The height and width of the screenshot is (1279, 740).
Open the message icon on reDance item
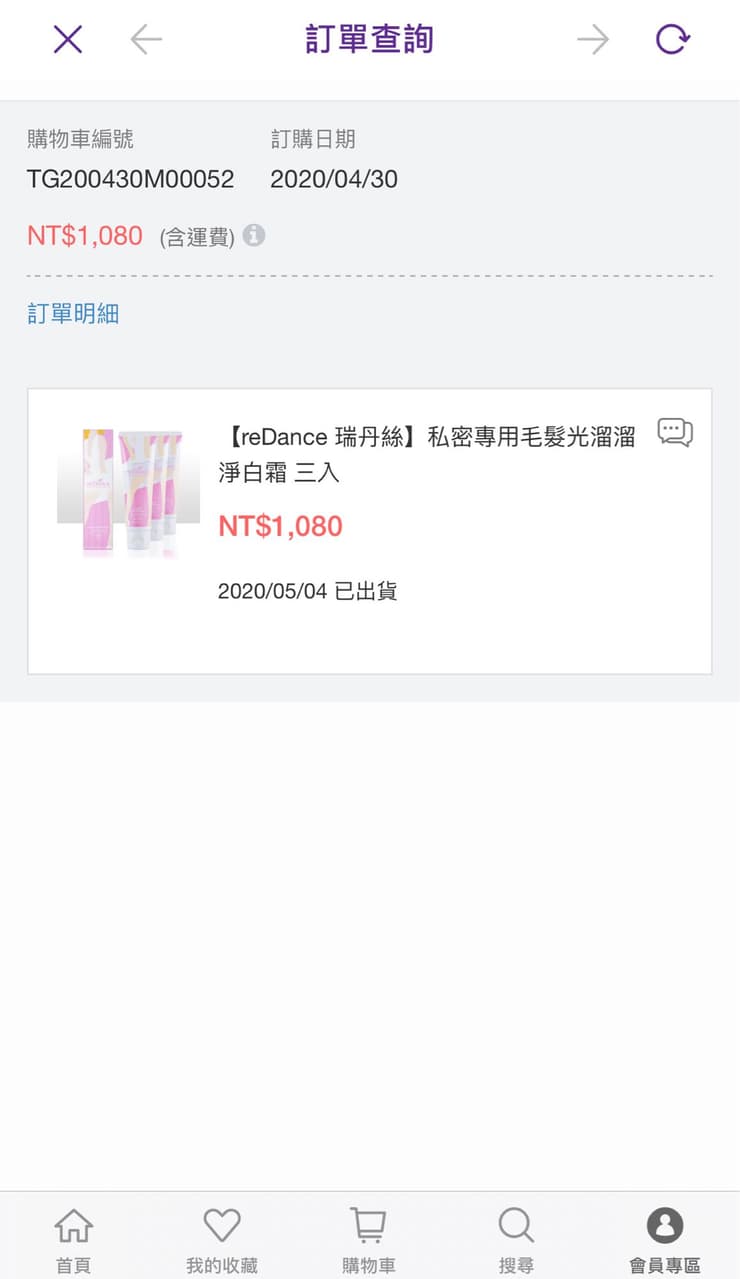coord(674,432)
